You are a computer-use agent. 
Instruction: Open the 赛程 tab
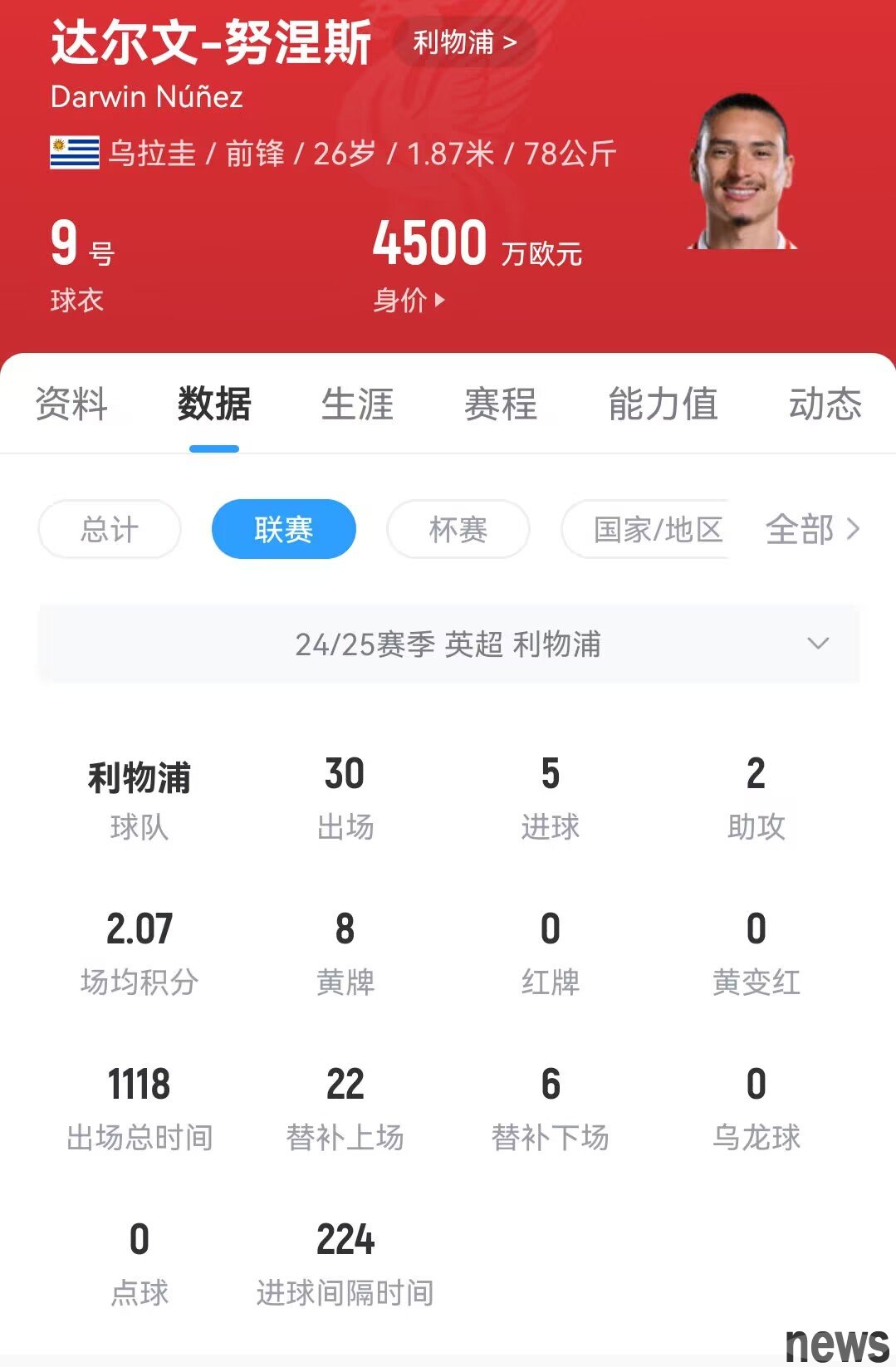pyautogui.click(x=500, y=404)
